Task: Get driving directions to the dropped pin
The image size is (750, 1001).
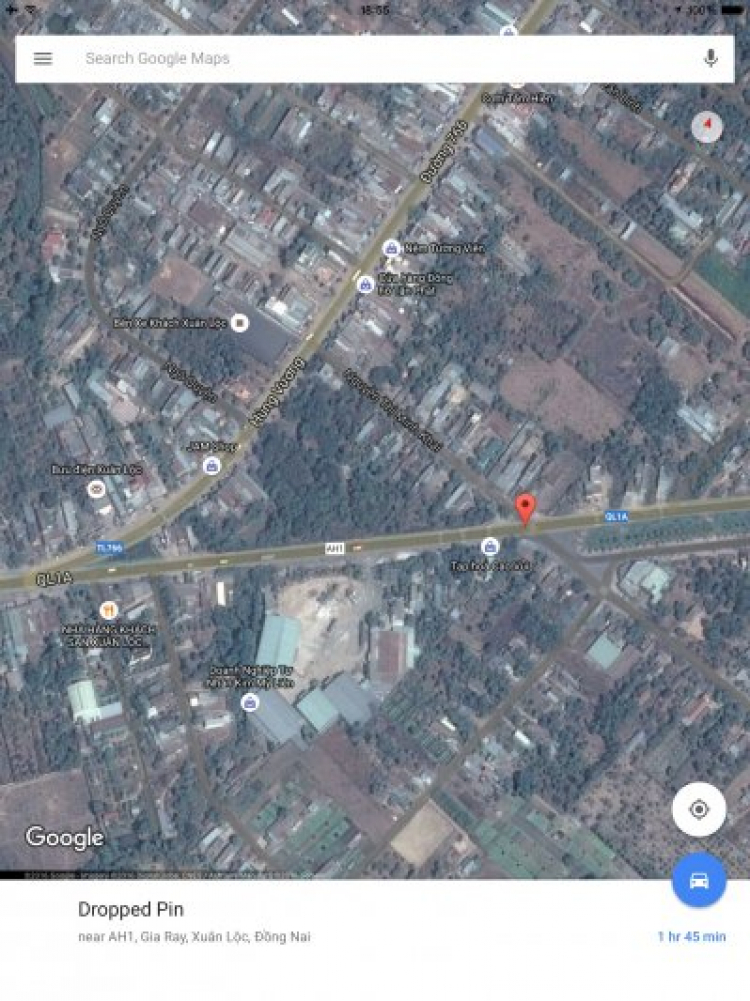Action: 699,881
